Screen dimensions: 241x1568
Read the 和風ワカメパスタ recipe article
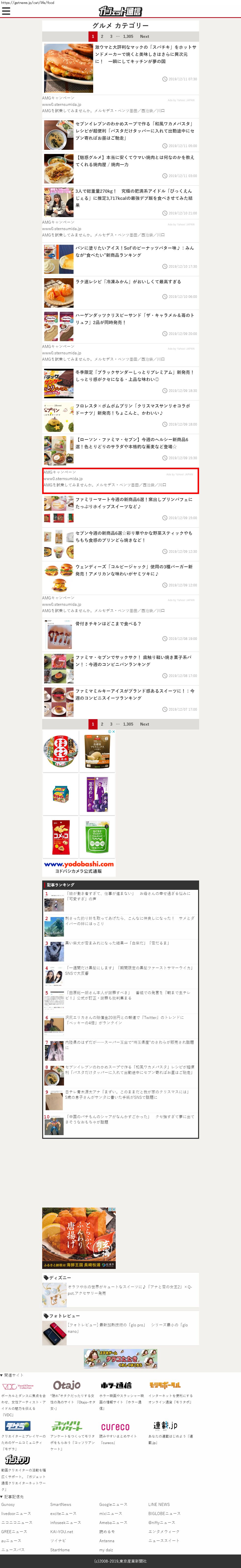135,131
